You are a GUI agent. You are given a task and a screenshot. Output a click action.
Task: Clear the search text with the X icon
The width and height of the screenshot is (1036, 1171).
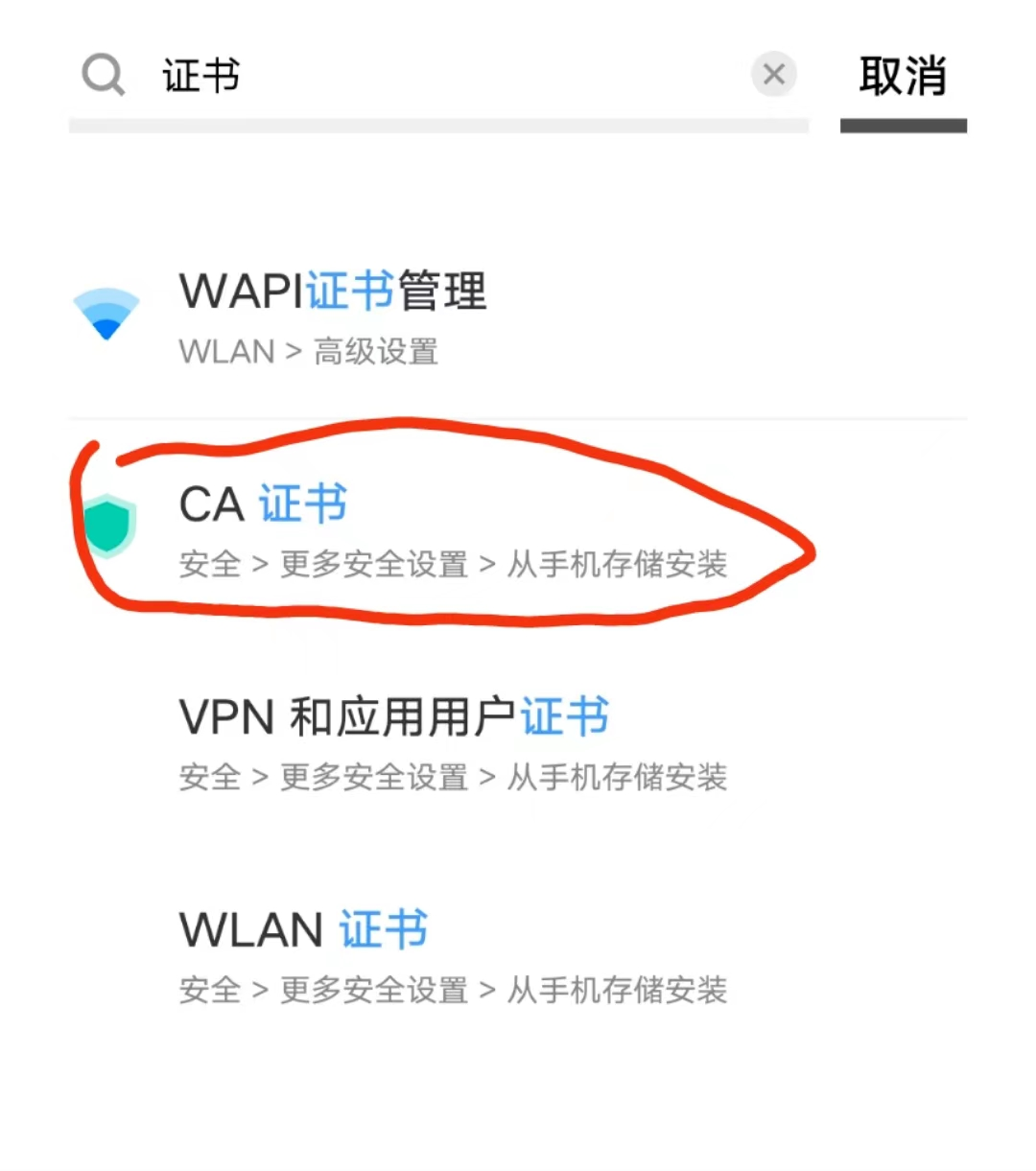pyautogui.click(x=773, y=75)
